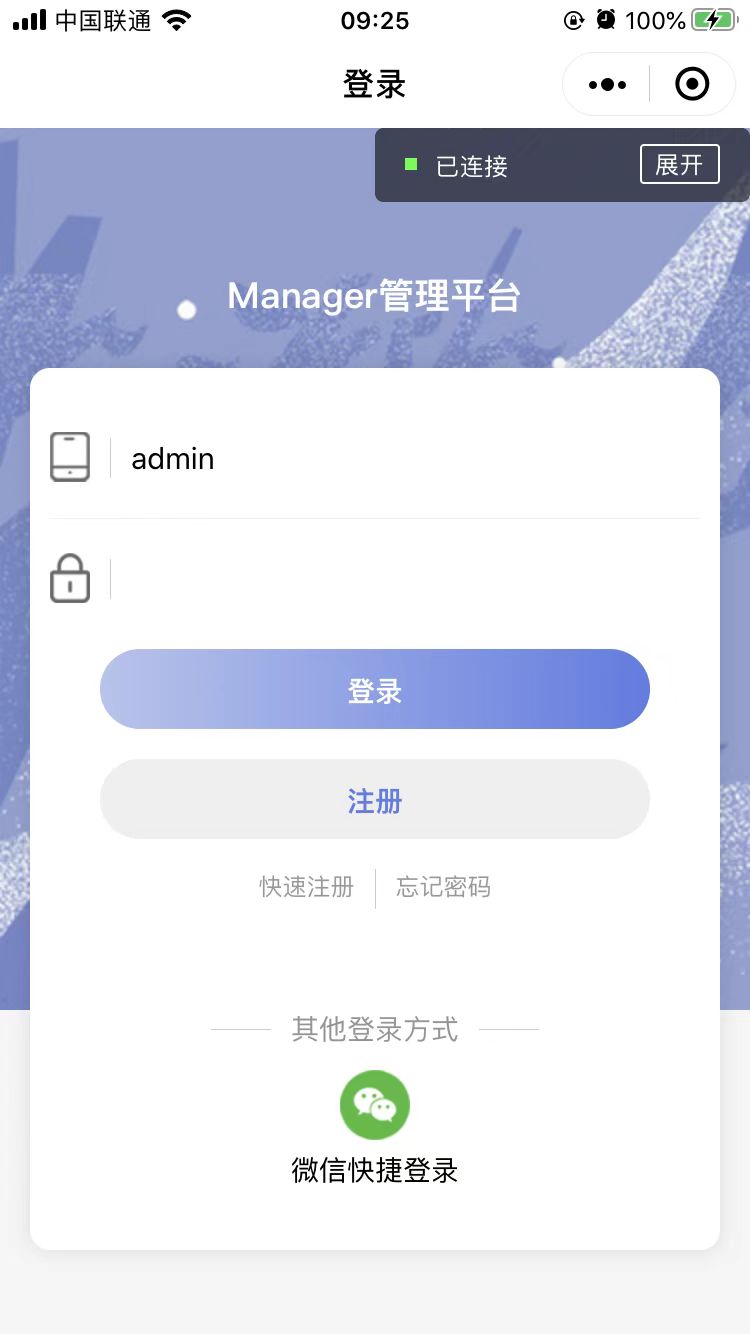The width and height of the screenshot is (750, 1334).
Task: Open 忘记密码 forgot password
Action: [x=442, y=887]
